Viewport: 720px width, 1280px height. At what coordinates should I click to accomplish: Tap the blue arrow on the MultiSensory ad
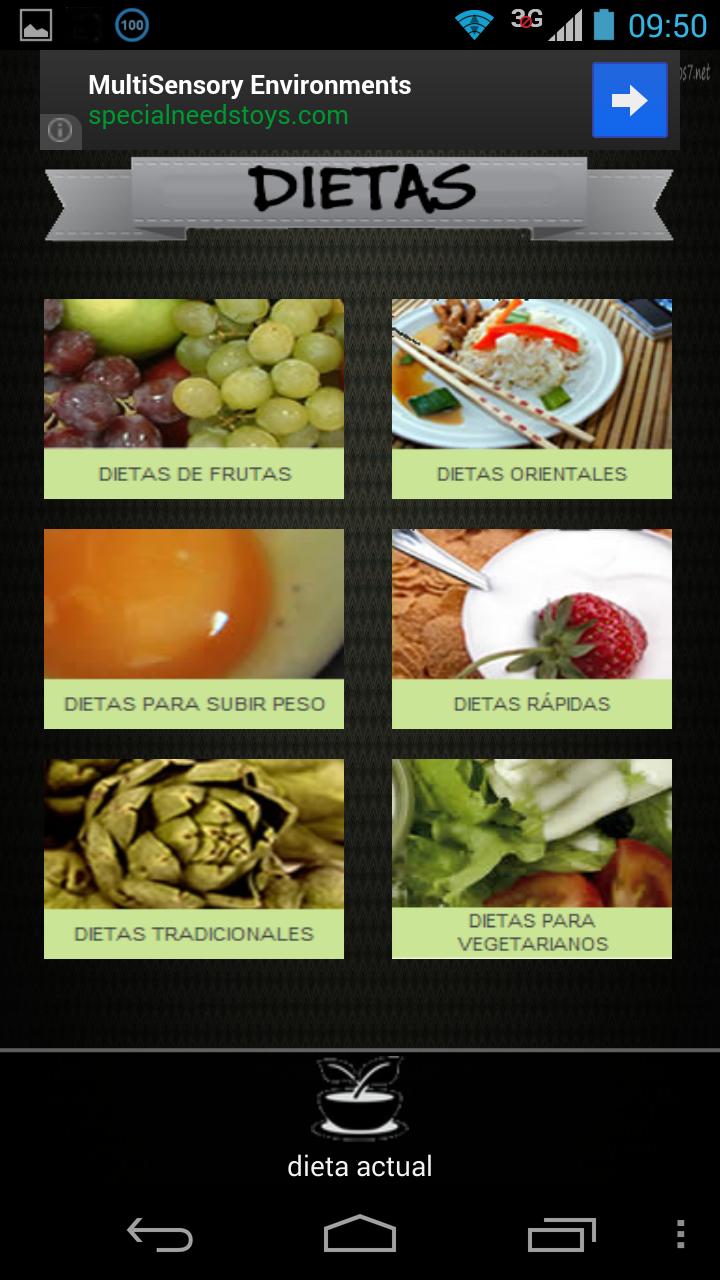(629, 99)
